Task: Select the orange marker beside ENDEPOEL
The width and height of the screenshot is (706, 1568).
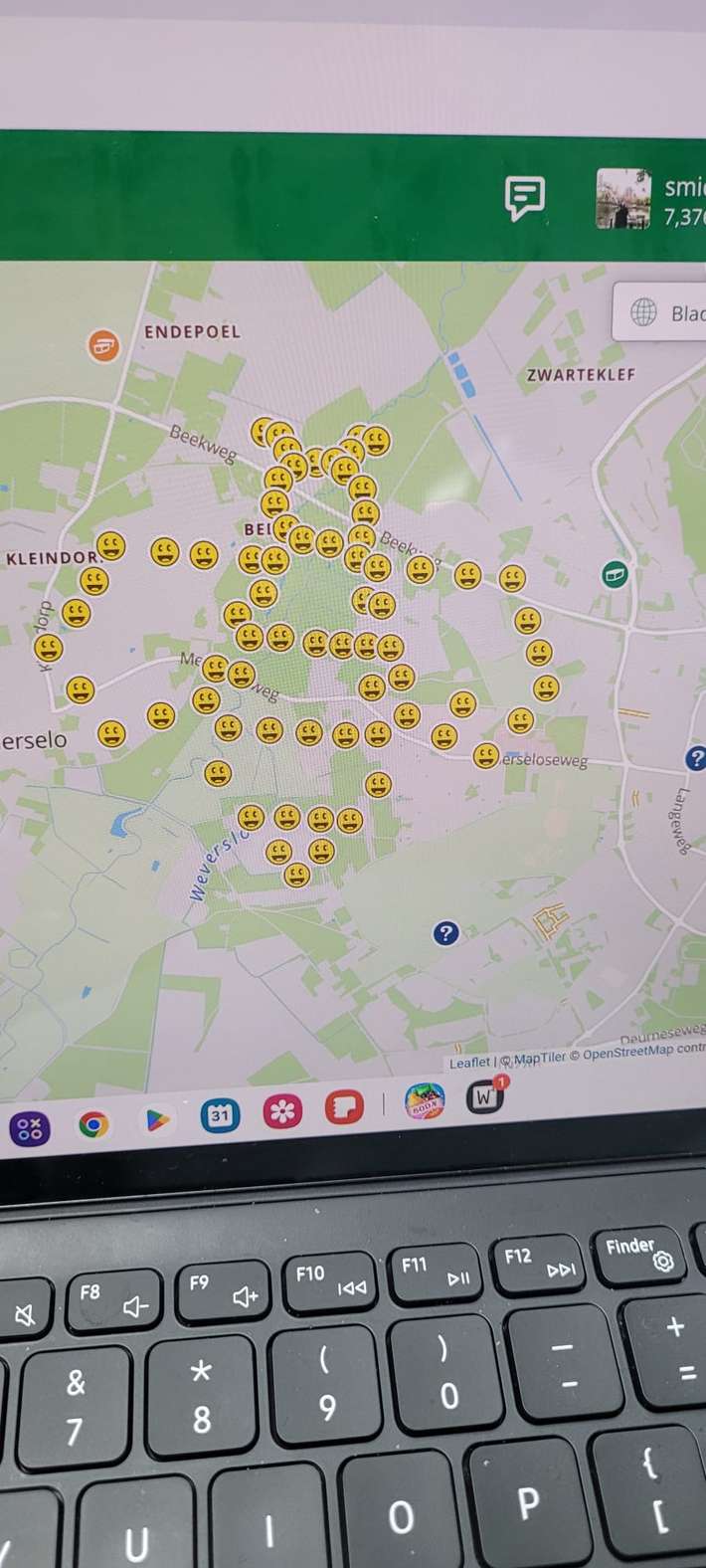Action: pos(103,345)
